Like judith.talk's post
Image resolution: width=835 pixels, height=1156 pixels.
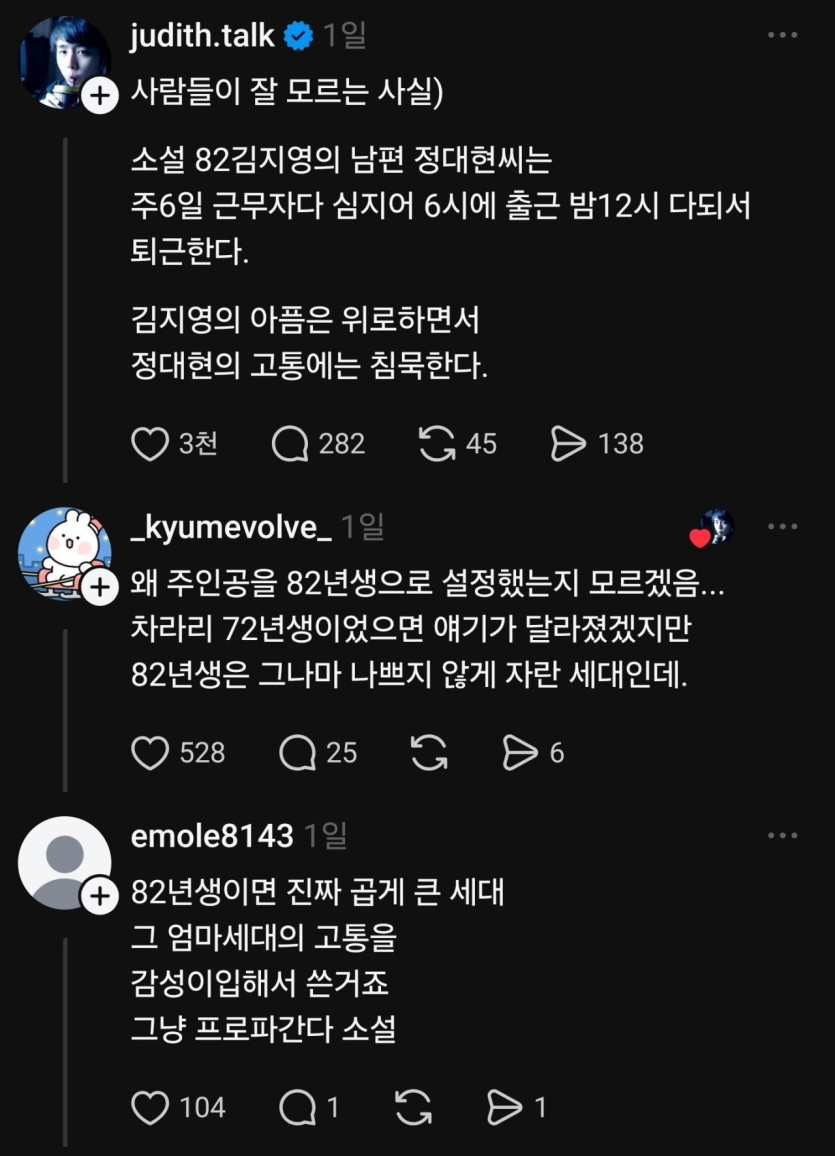pyautogui.click(x=150, y=444)
